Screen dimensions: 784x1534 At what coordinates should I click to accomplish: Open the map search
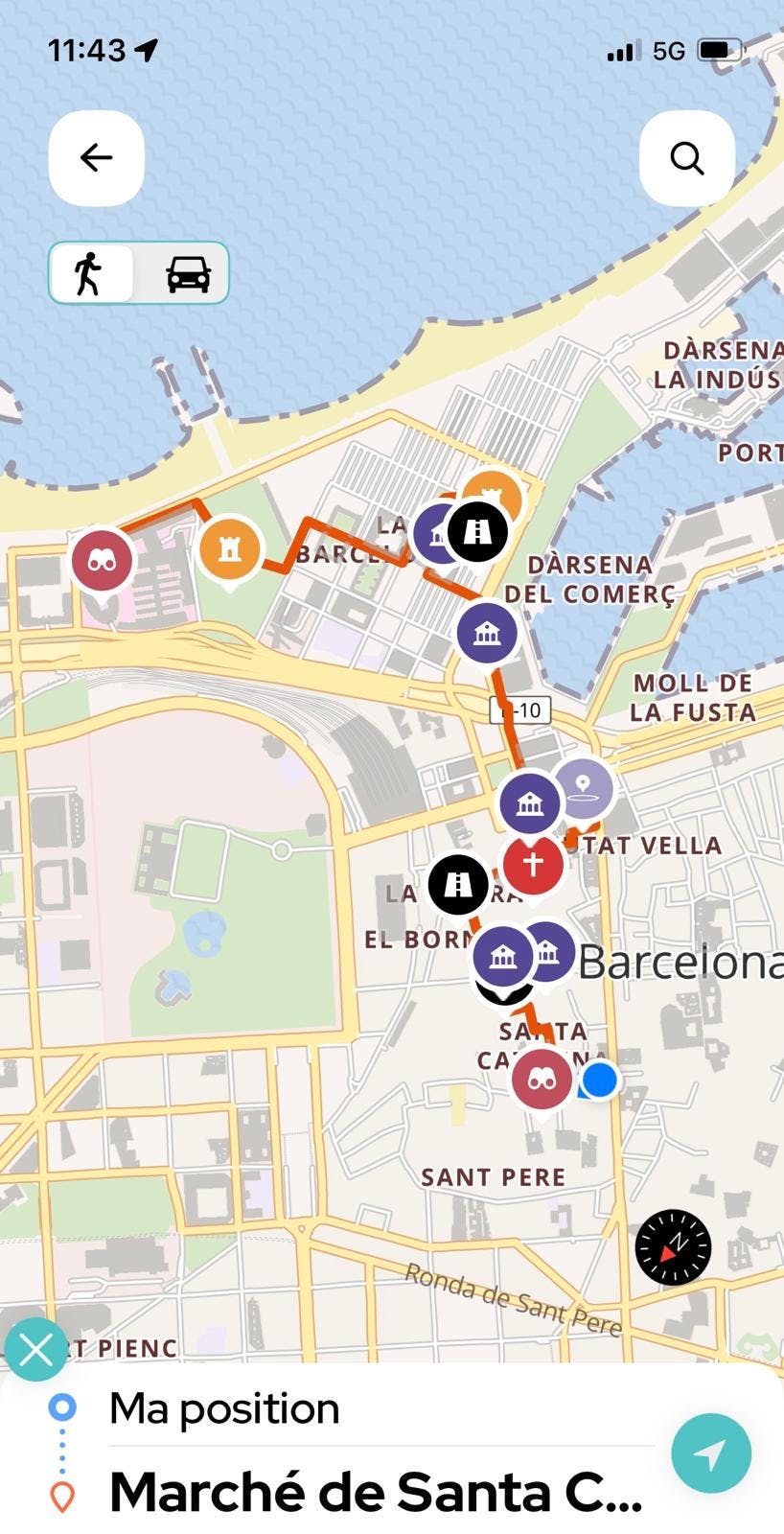click(686, 157)
